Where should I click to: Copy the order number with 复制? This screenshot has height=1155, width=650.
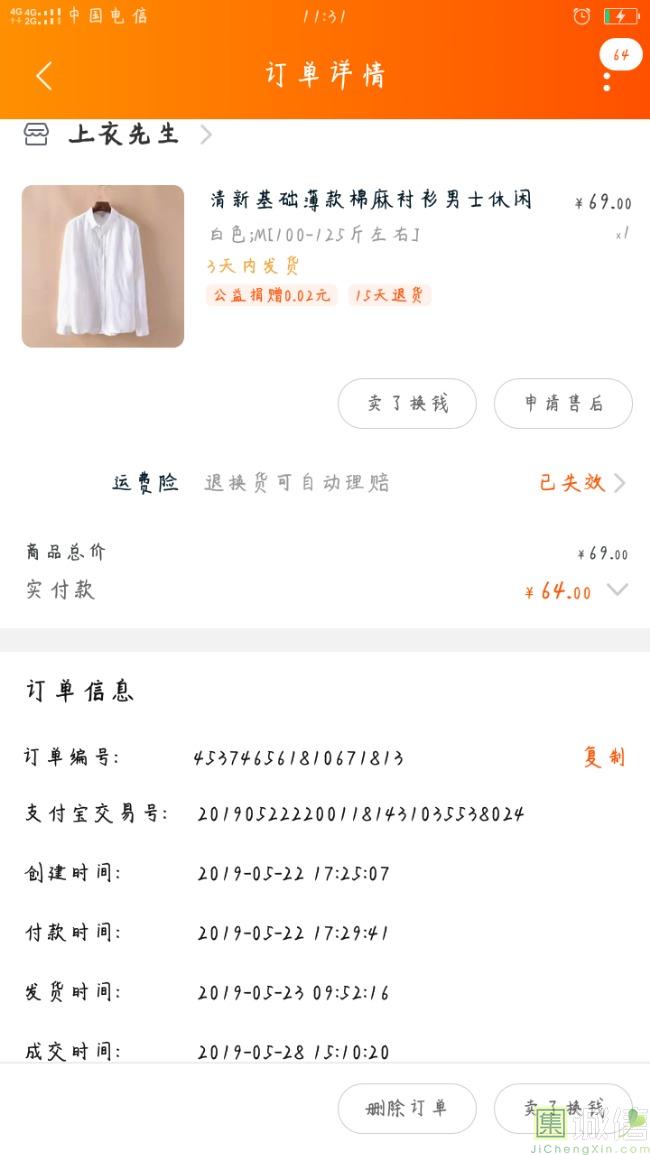604,757
